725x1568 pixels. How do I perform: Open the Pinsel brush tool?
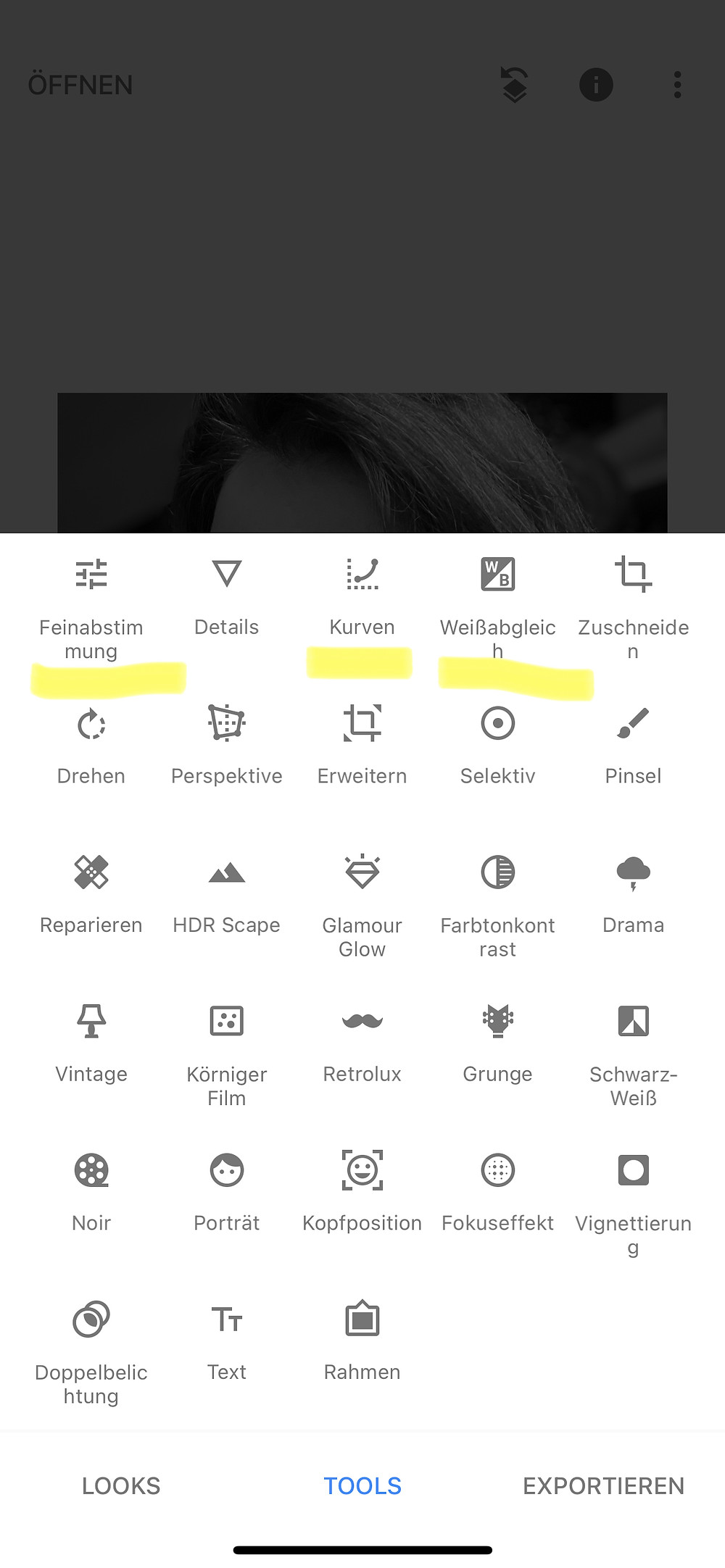coord(633,745)
